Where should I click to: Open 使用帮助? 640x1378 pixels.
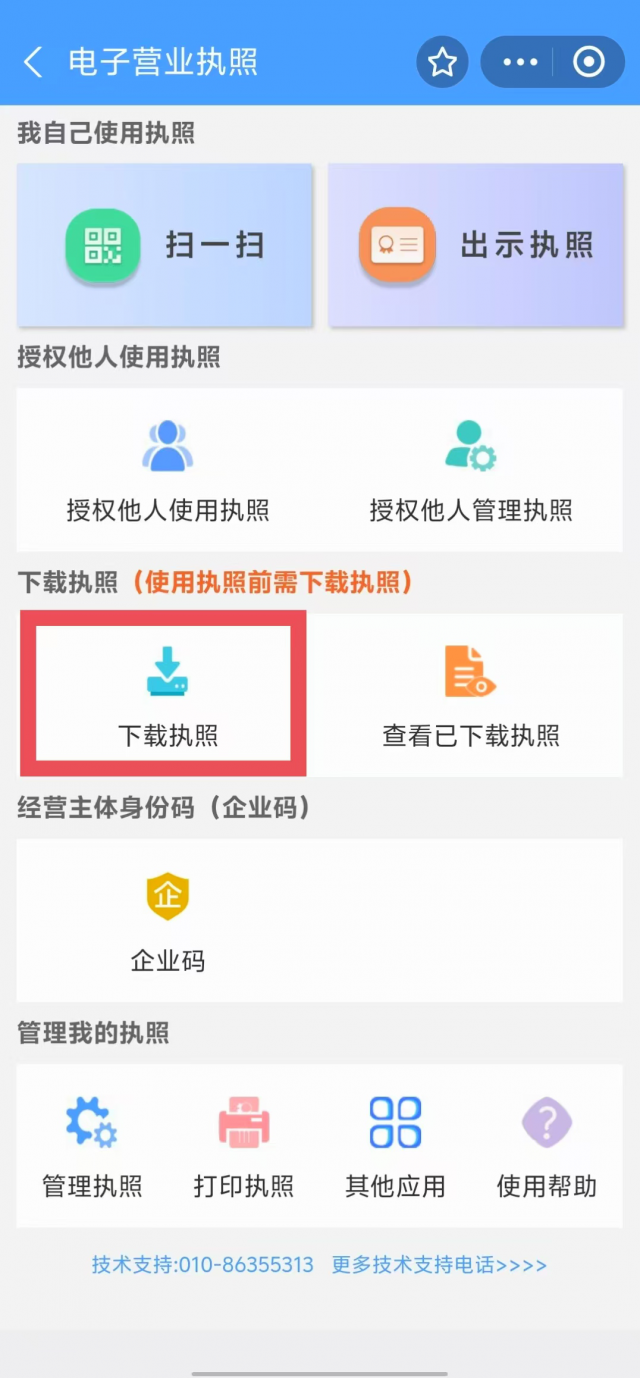click(x=547, y=1147)
